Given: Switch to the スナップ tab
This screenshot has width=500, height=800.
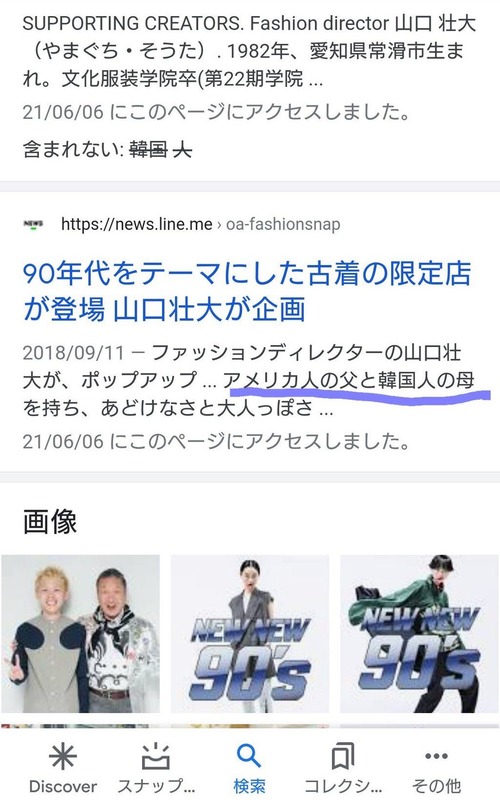Looking at the screenshot, I should 156,768.
